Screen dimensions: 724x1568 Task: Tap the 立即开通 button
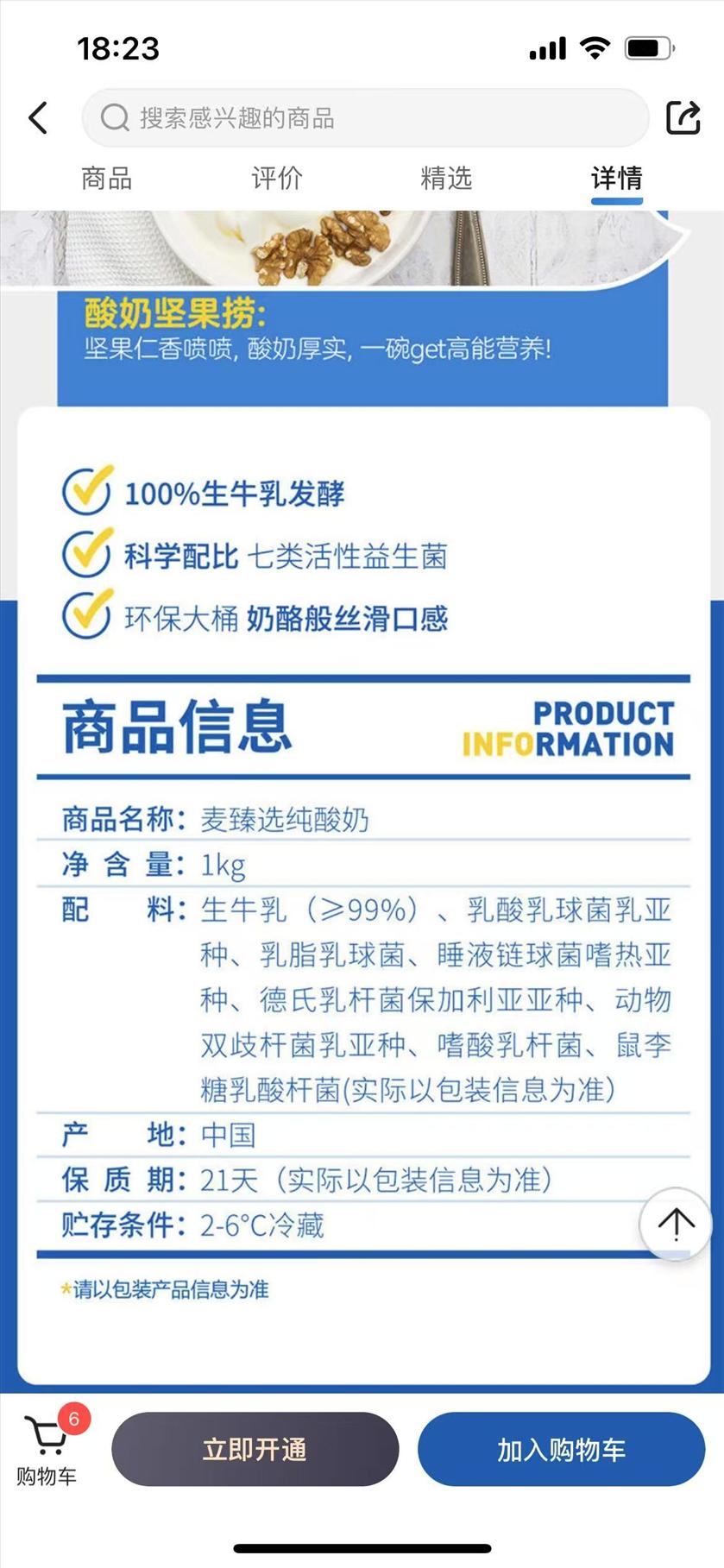(255, 1449)
